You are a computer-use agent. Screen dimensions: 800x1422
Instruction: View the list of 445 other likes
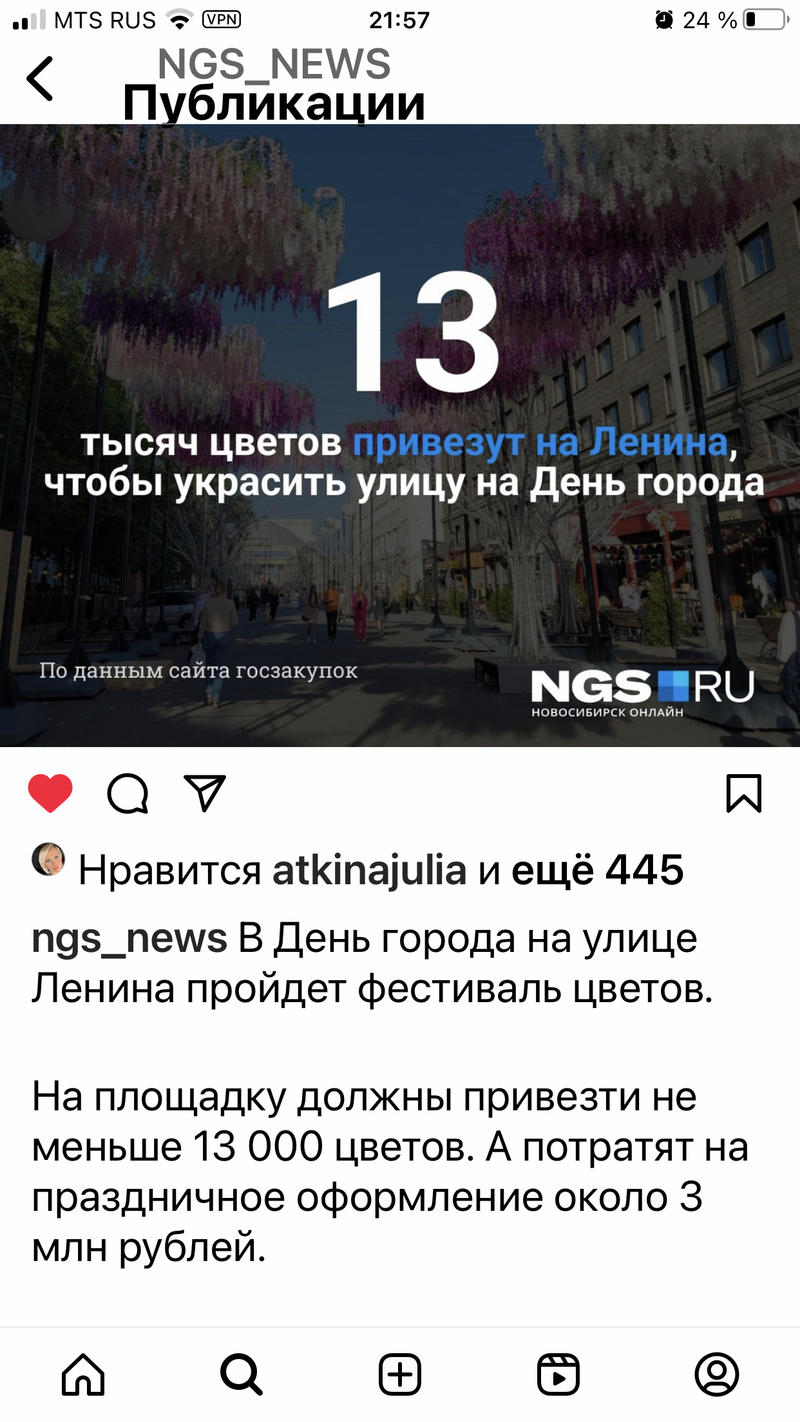pos(597,871)
